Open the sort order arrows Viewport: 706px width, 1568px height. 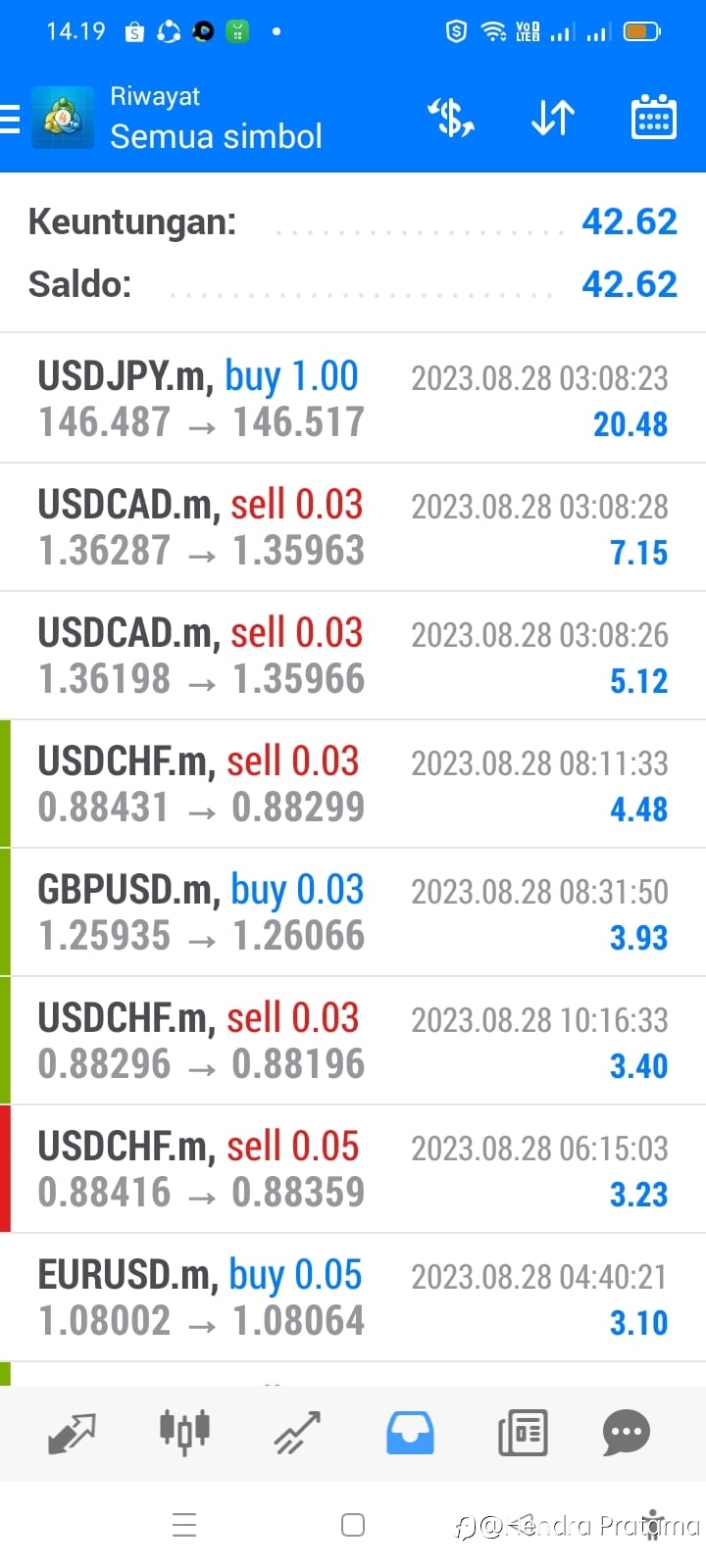(x=553, y=118)
